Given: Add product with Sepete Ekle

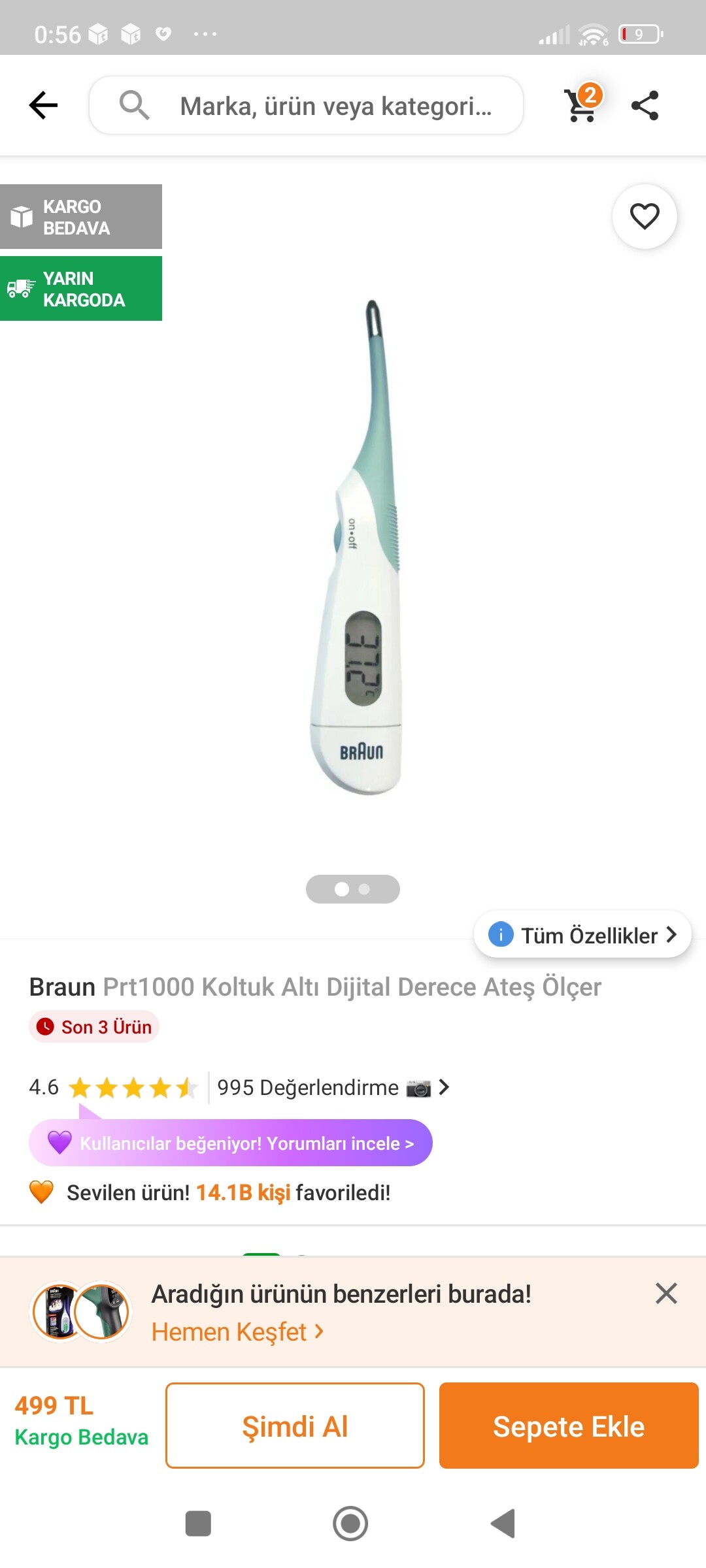Looking at the screenshot, I should (x=569, y=1426).
